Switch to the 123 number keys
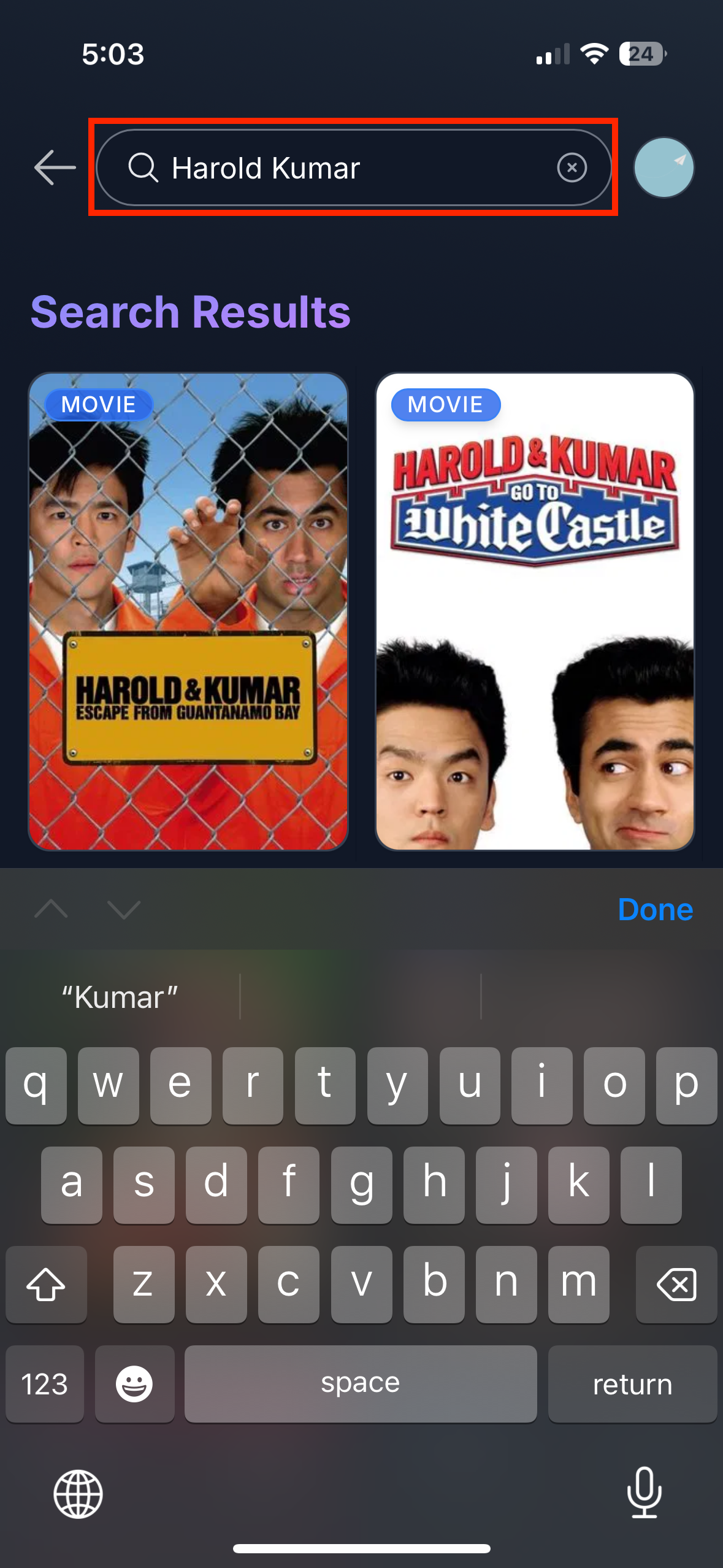 pos(45,1384)
